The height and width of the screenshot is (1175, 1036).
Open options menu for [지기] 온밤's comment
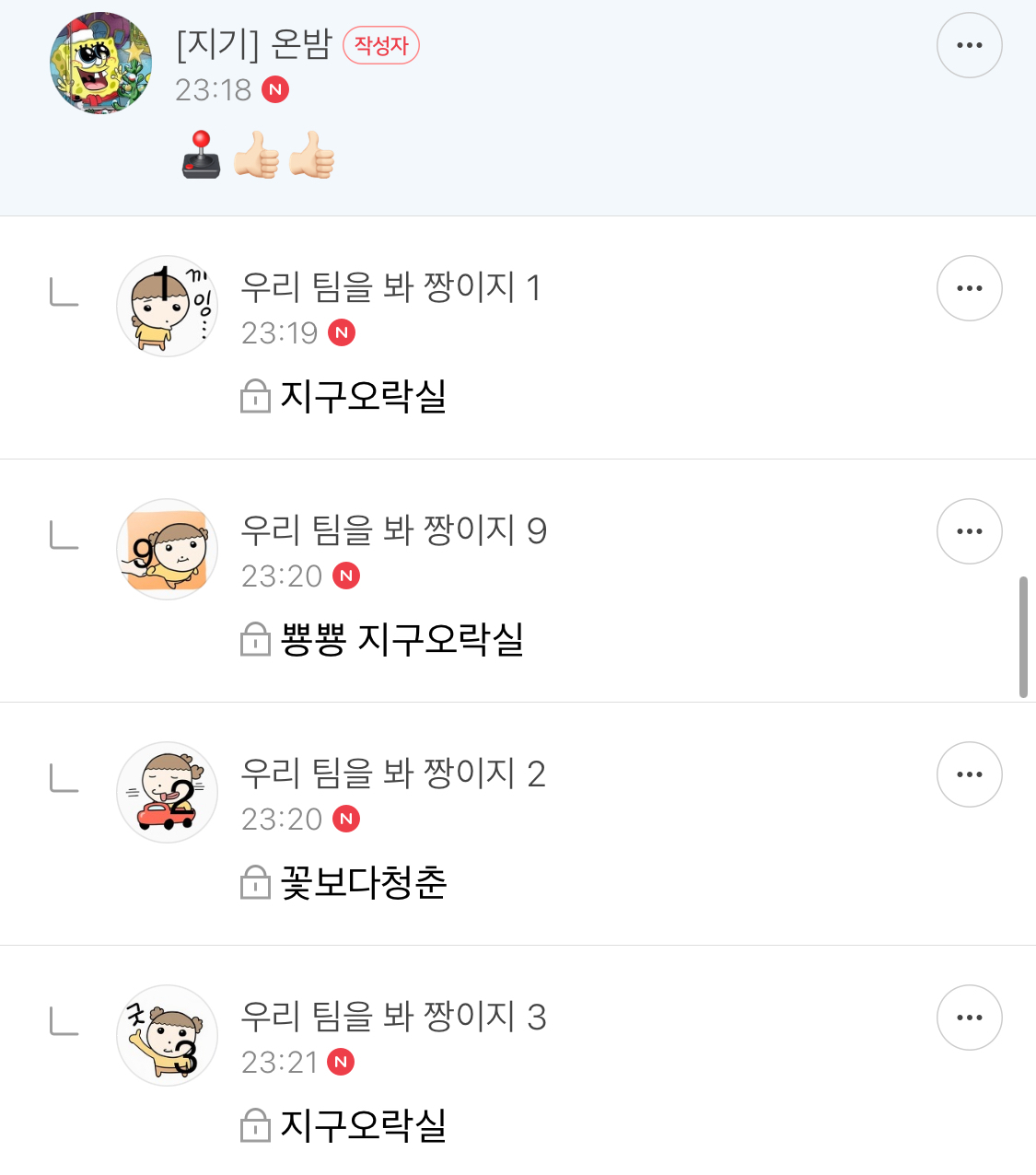click(x=969, y=44)
